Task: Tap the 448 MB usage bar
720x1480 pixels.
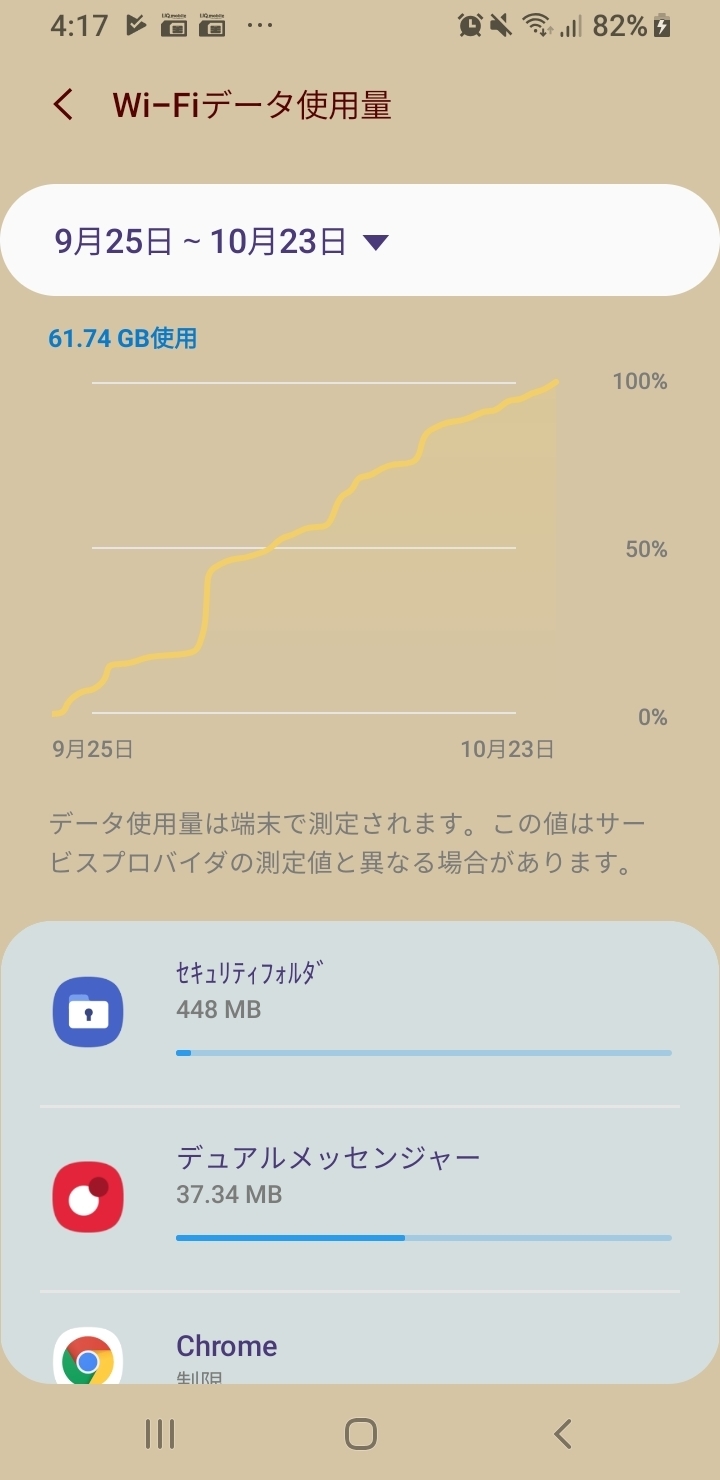Action: (423, 1052)
